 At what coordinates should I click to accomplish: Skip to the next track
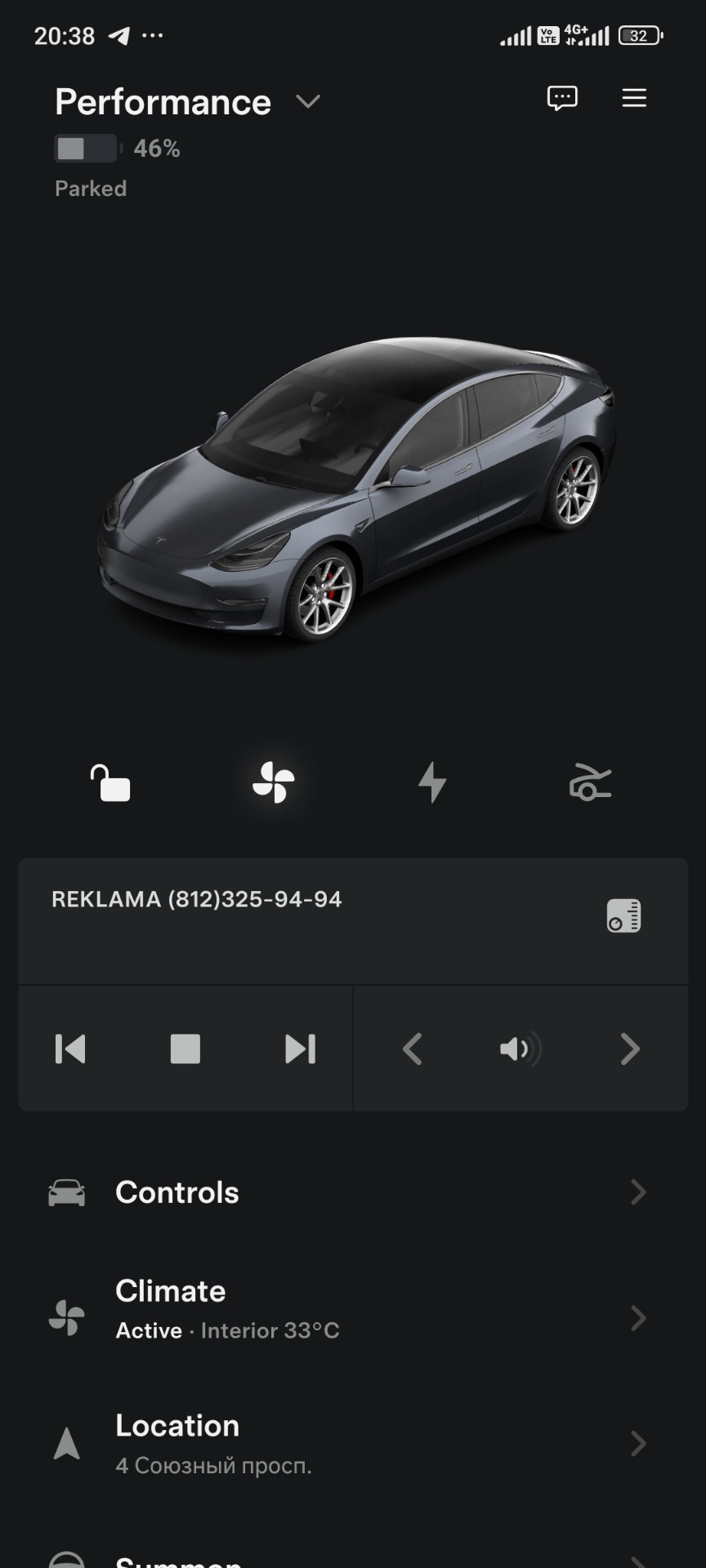pos(300,1049)
